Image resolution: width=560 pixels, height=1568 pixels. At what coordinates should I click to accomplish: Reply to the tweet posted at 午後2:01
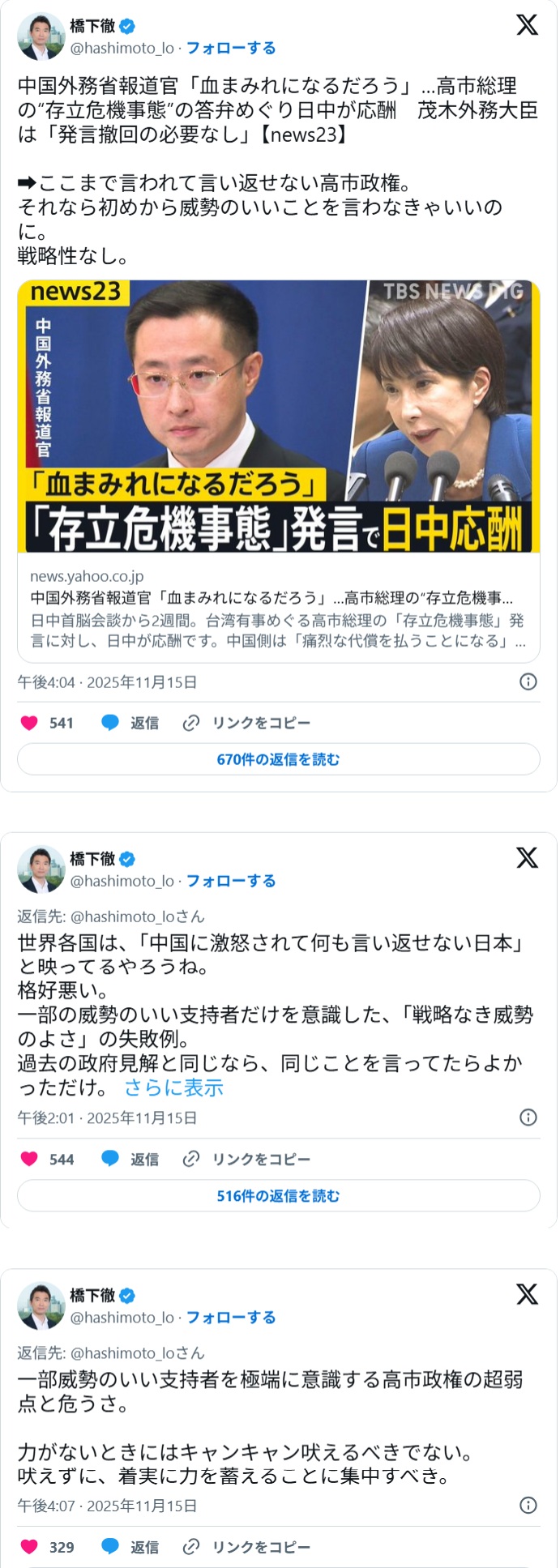pos(130,1159)
